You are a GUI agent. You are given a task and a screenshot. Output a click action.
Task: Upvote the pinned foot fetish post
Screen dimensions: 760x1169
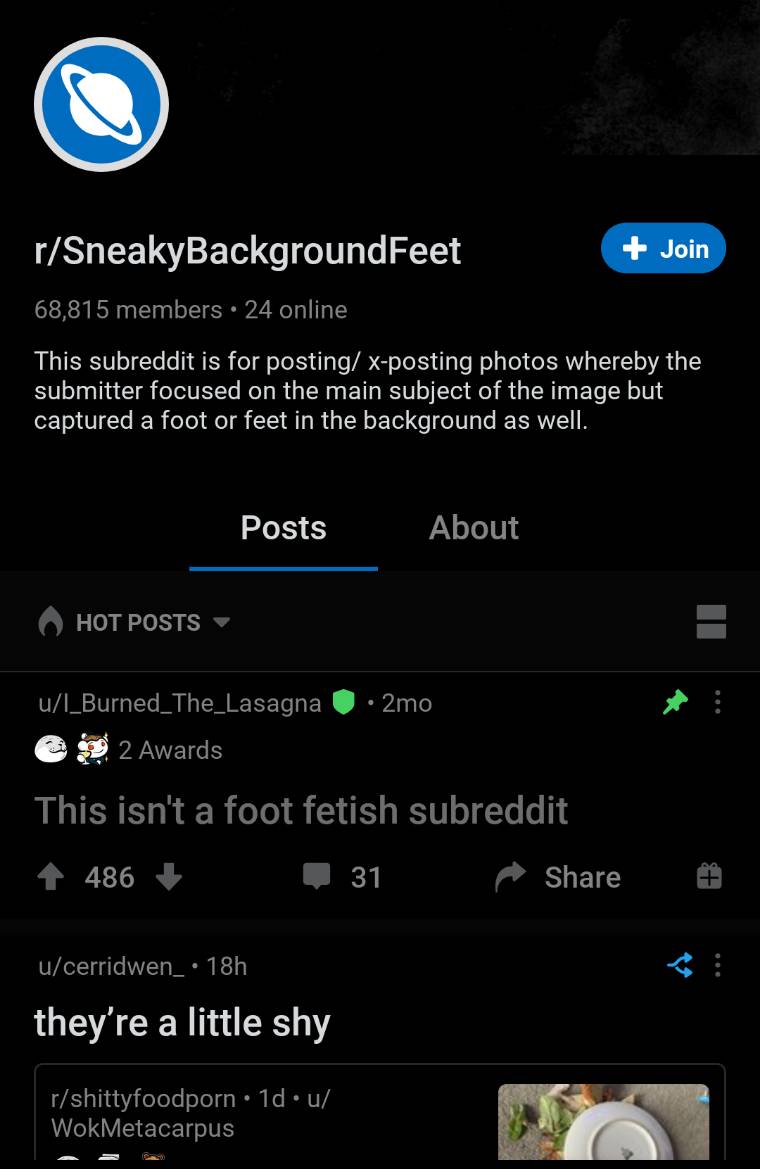pos(51,877)
